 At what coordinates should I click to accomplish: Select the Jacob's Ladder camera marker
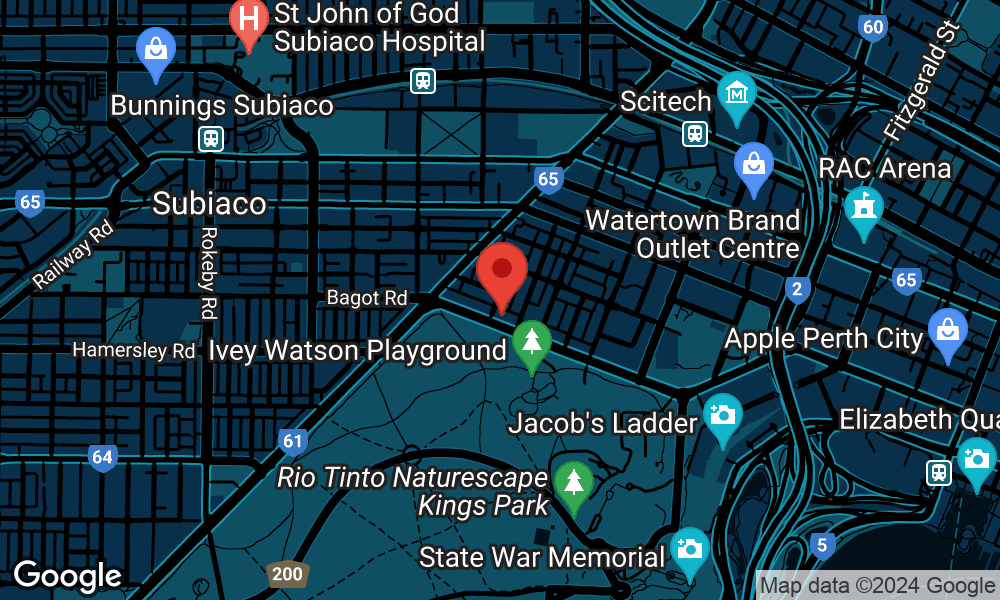point(722,416)
